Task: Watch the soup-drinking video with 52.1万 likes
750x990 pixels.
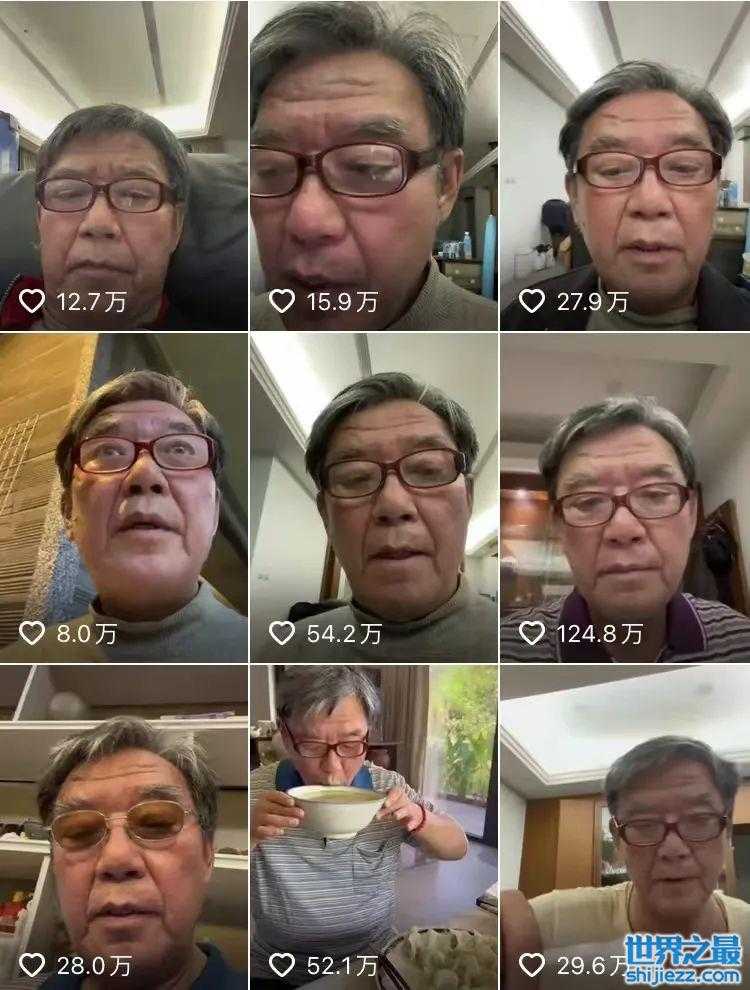Action: pos(374,827)
